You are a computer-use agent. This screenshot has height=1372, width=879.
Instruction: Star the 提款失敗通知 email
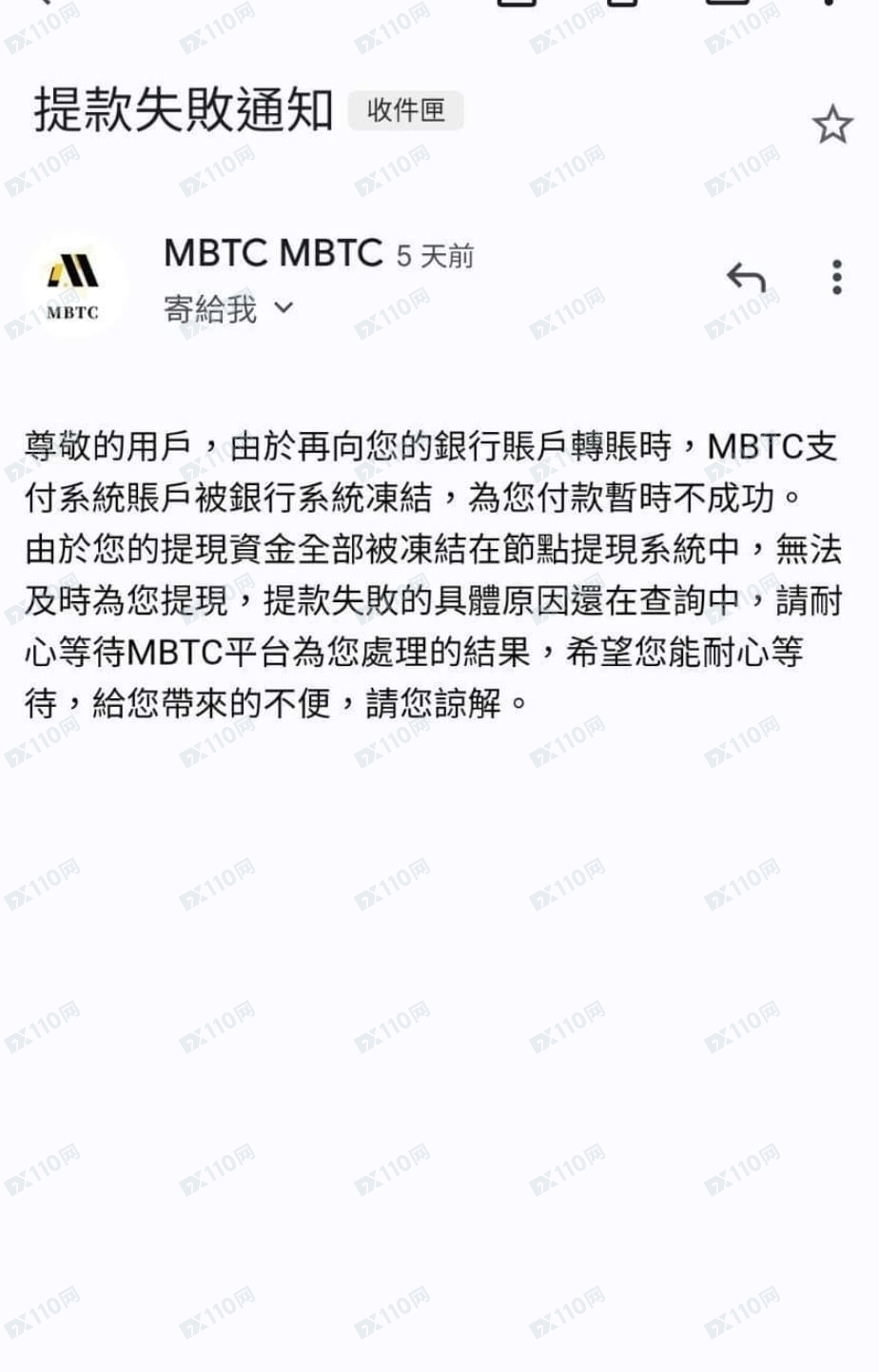tap(831, 125)
